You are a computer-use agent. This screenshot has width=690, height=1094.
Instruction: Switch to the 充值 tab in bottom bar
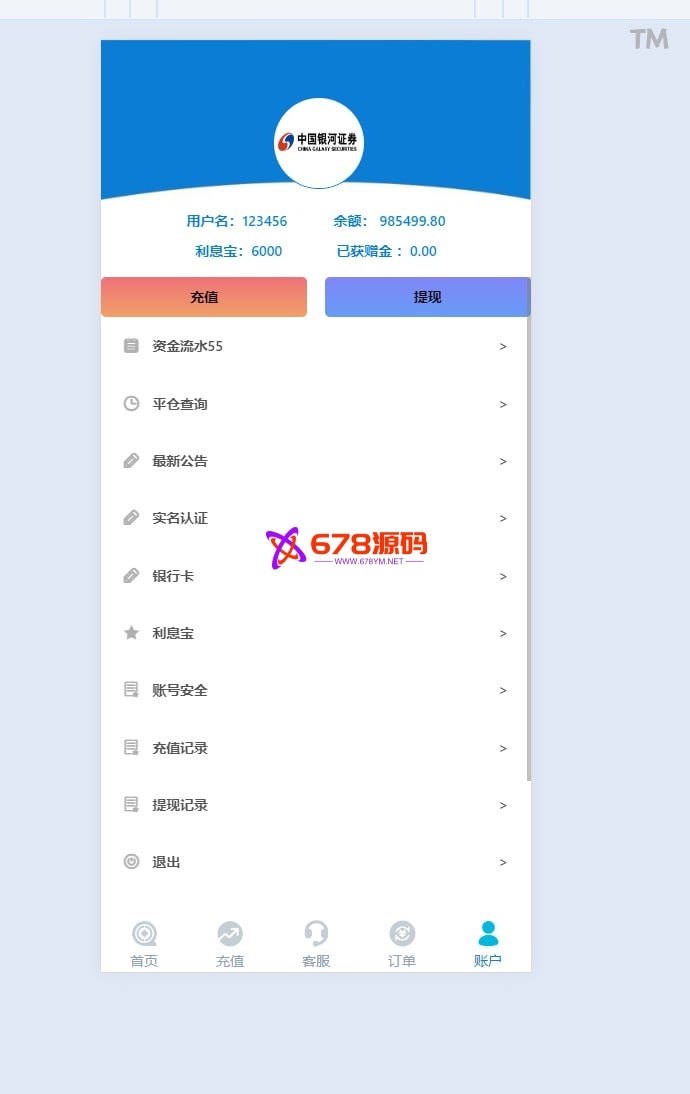pos(230,944)
